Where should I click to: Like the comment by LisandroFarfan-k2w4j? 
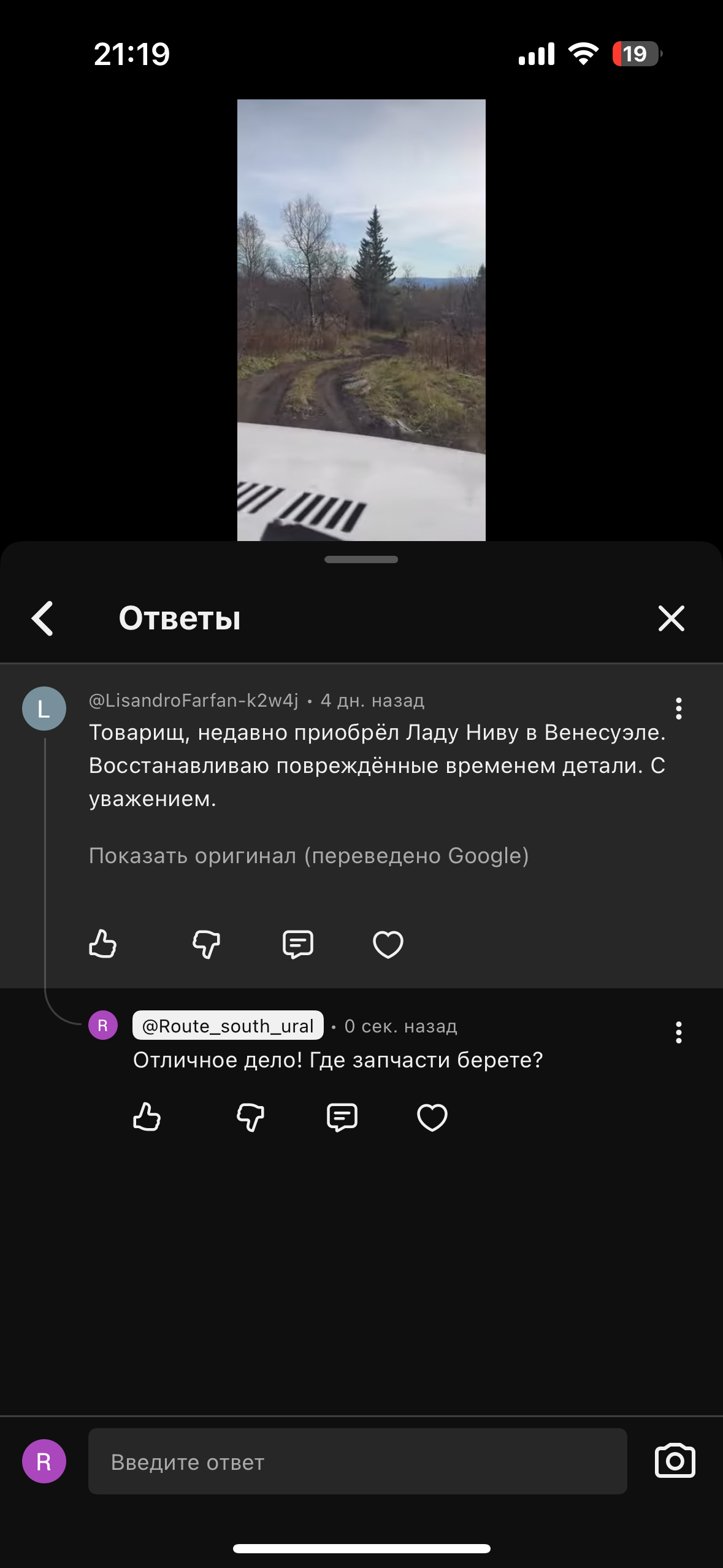click(103, 943)
